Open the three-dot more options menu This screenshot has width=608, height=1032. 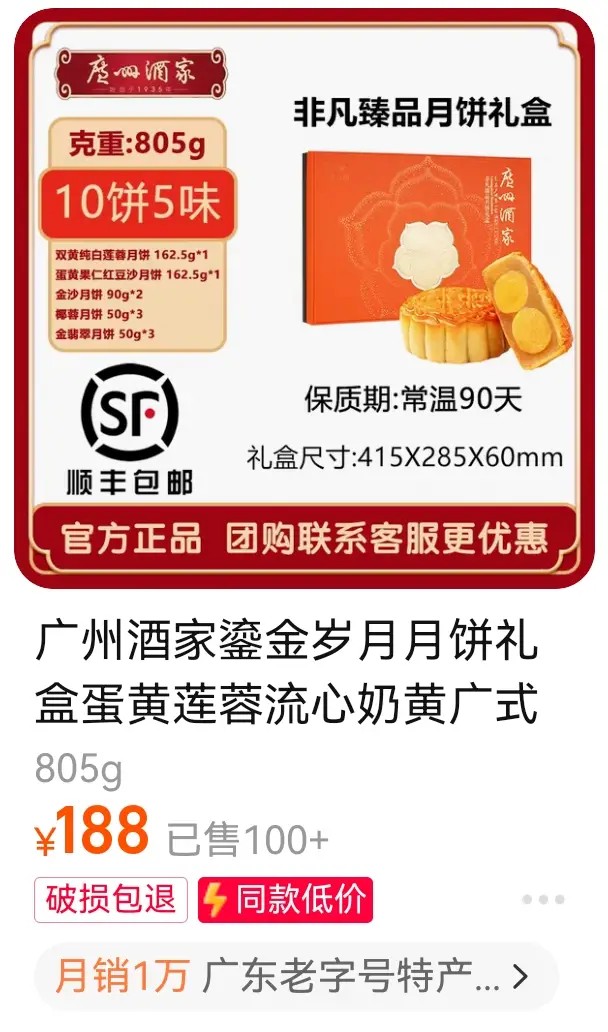[543, 900]
